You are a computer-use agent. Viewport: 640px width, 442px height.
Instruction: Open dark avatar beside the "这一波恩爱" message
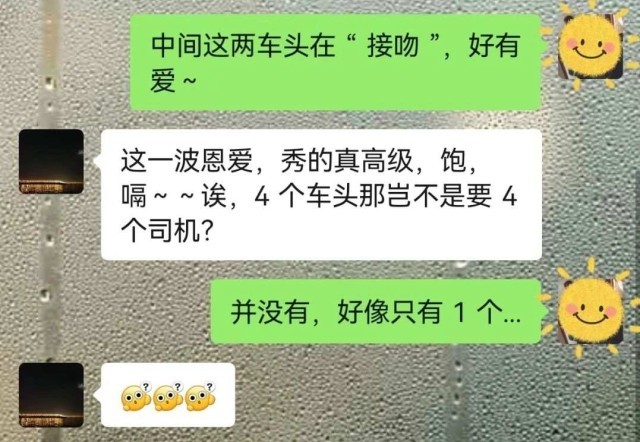52,160
